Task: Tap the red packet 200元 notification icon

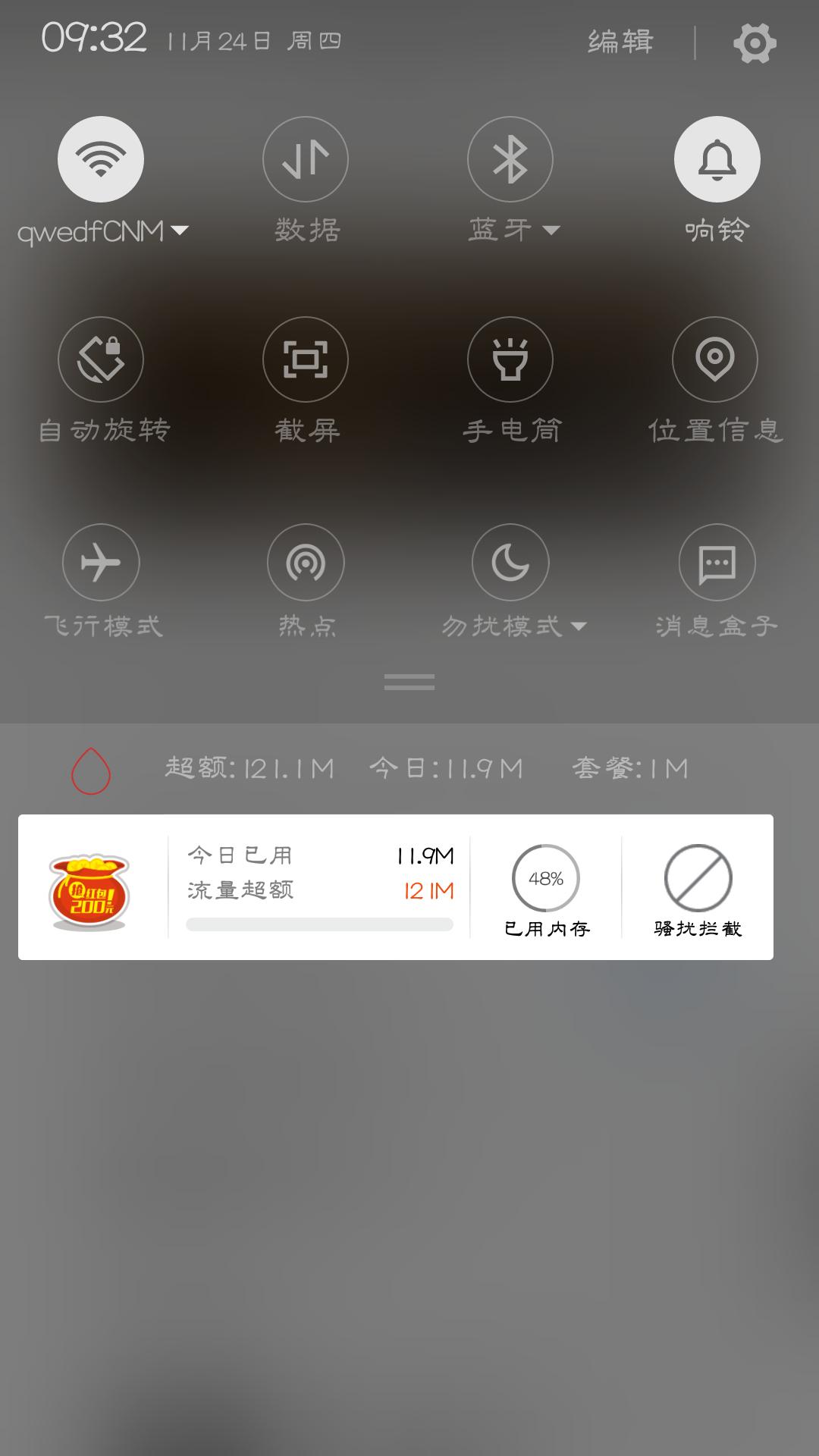Action: 89,886
